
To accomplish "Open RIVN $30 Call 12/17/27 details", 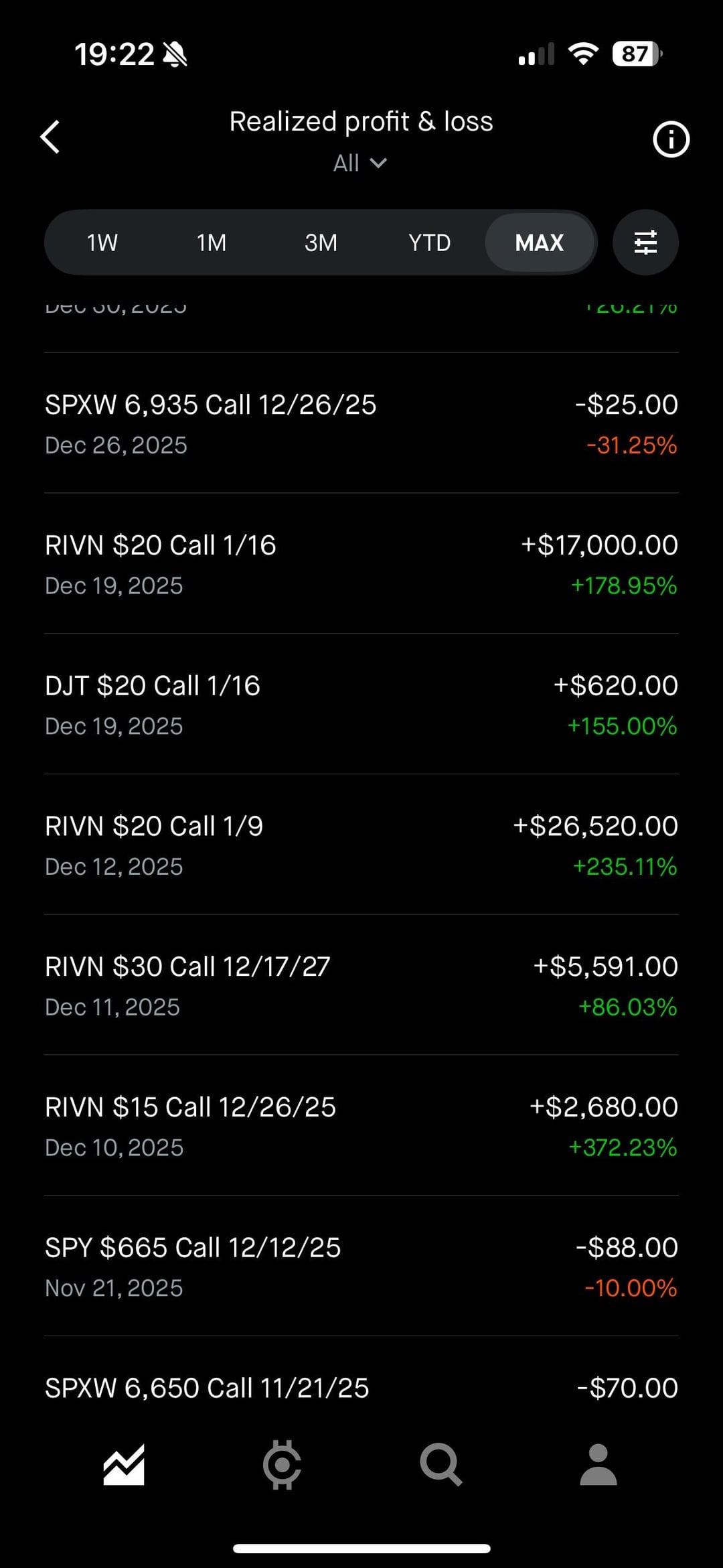I will pyautogui.click(x=361, y=985).
